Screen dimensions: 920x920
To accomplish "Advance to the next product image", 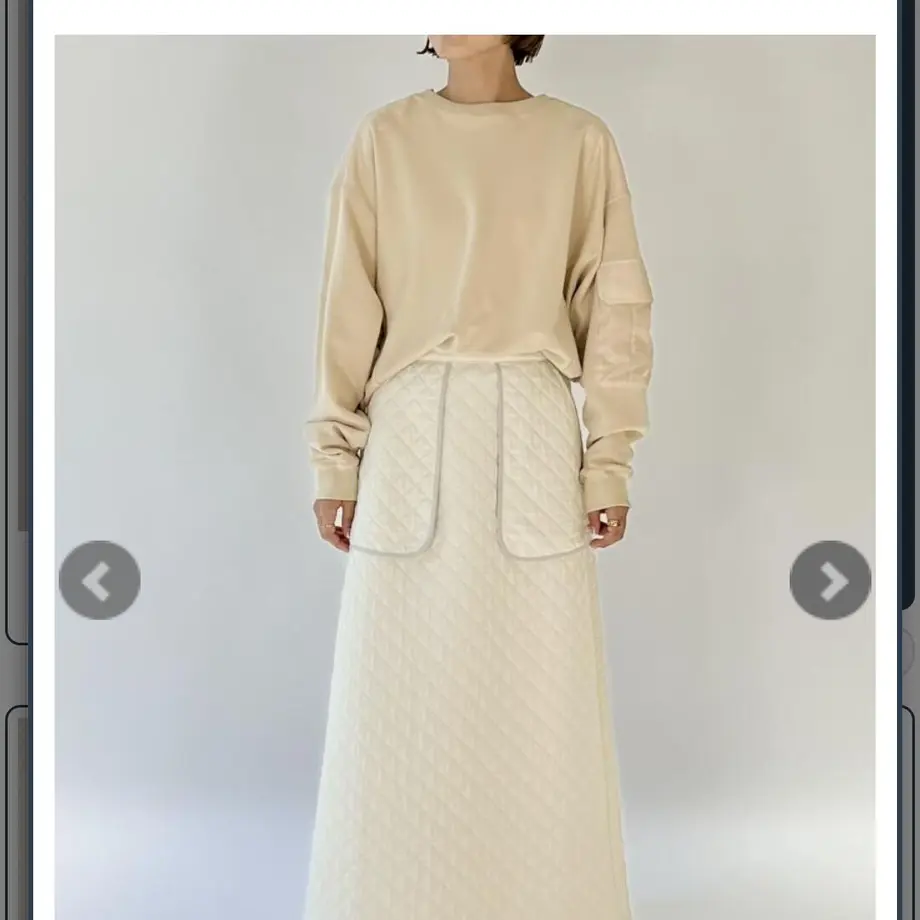I will pos(830,580).
